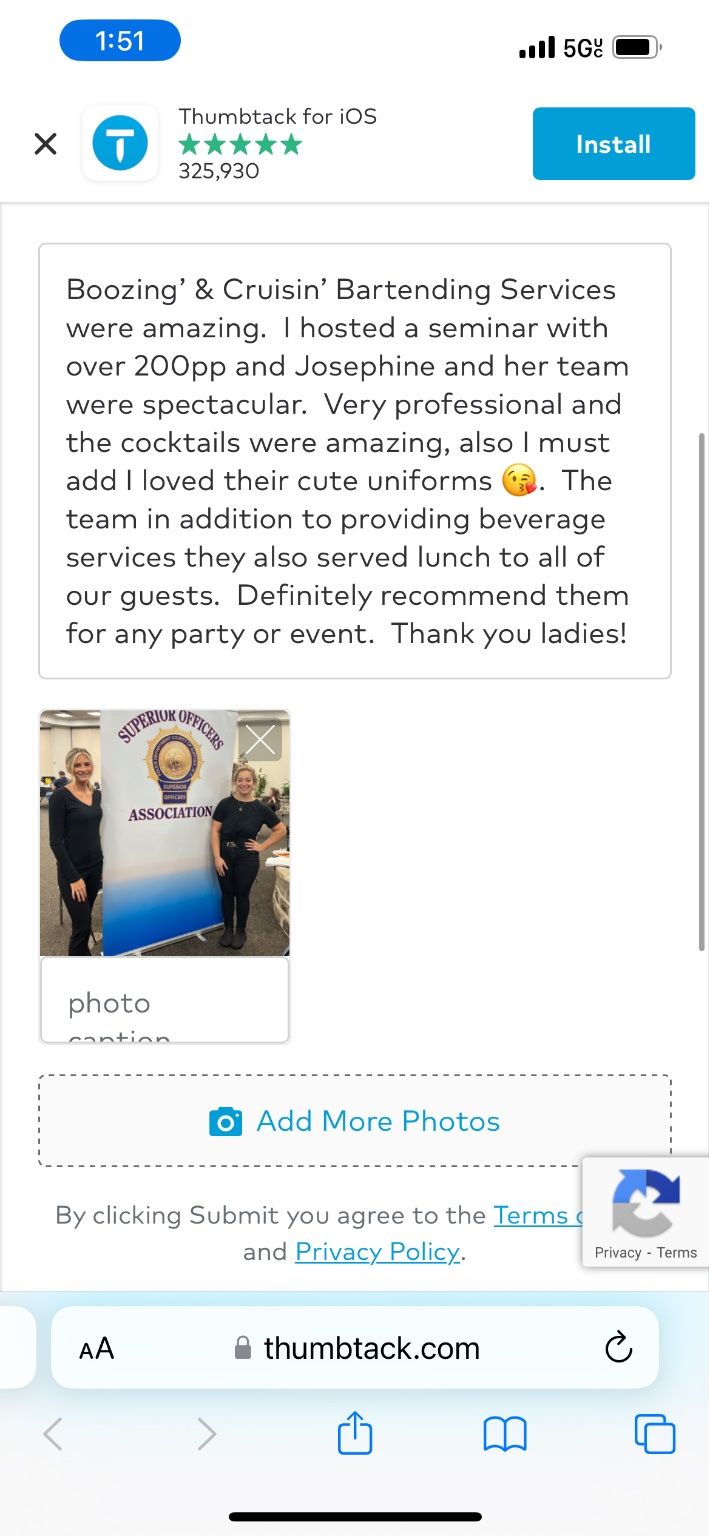Remove the uploaded photo from review
Viewport: 709px width, 1536px height.
tap(260, 740)
